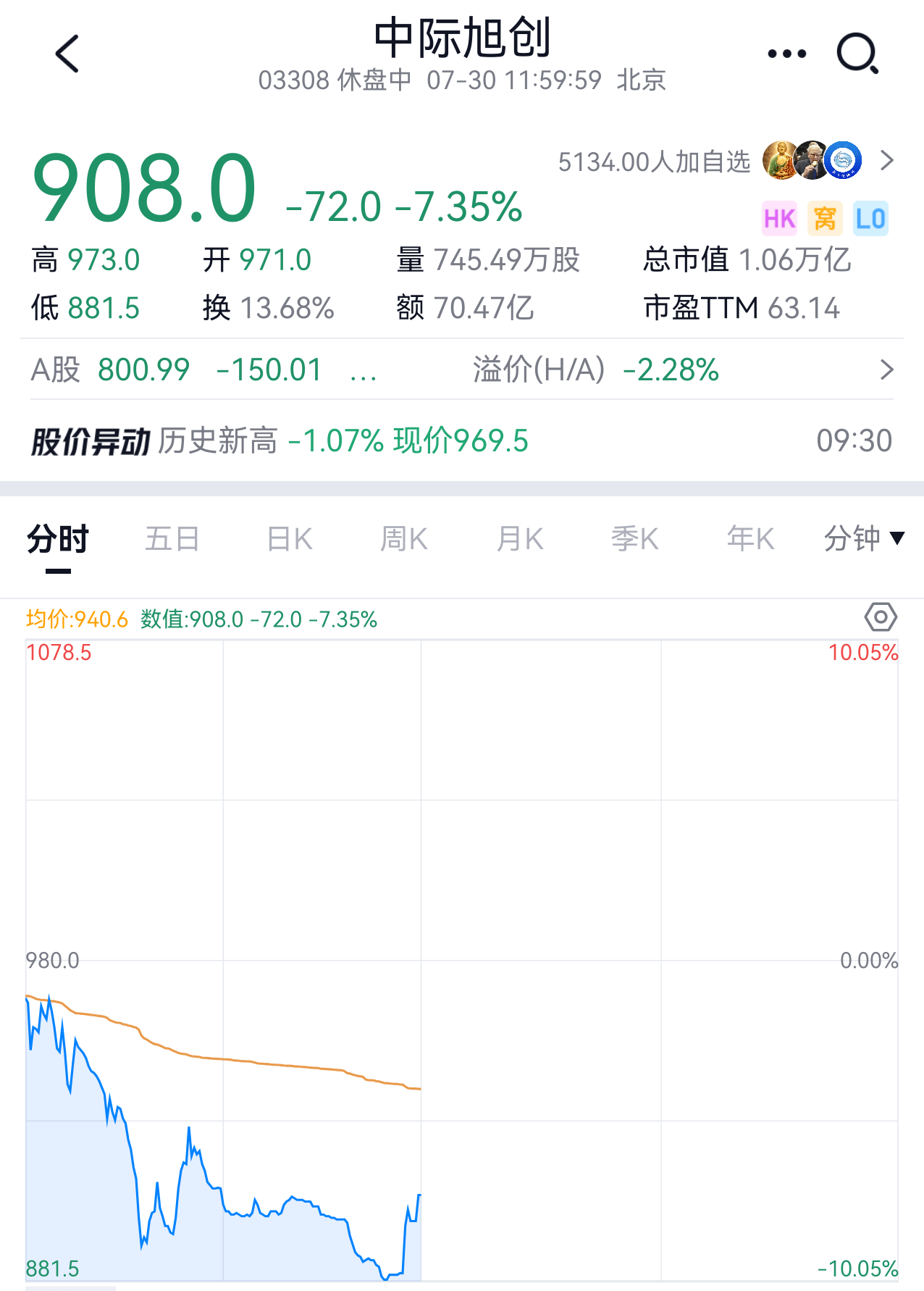
Task: Open chart settings hexagon icon
Action: (881, 618)
